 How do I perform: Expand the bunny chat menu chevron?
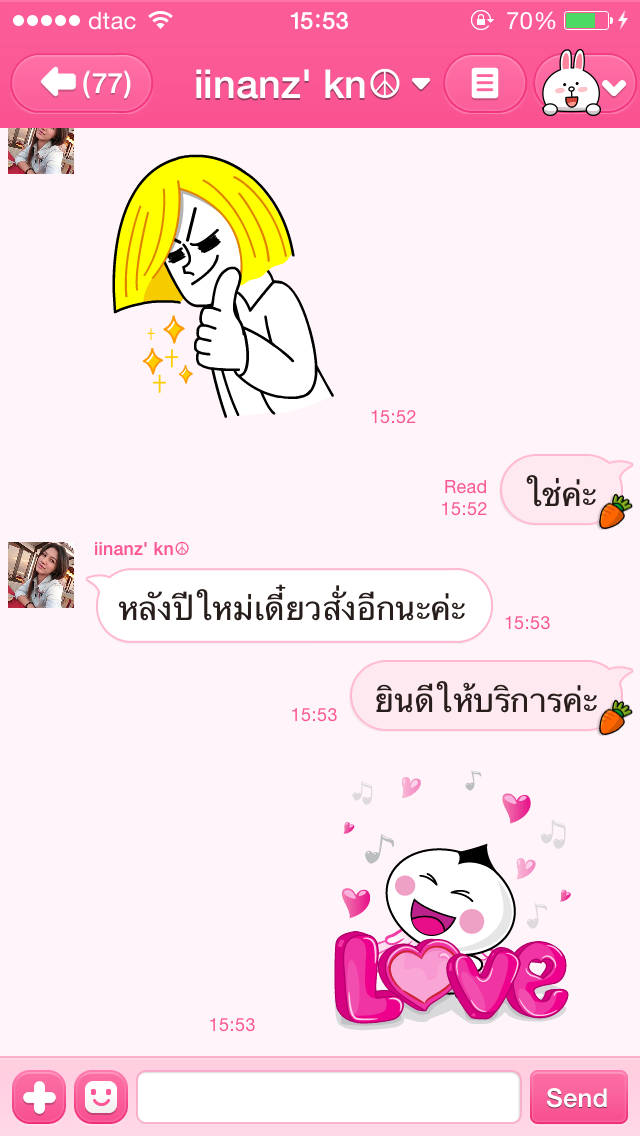pos(615,88)
